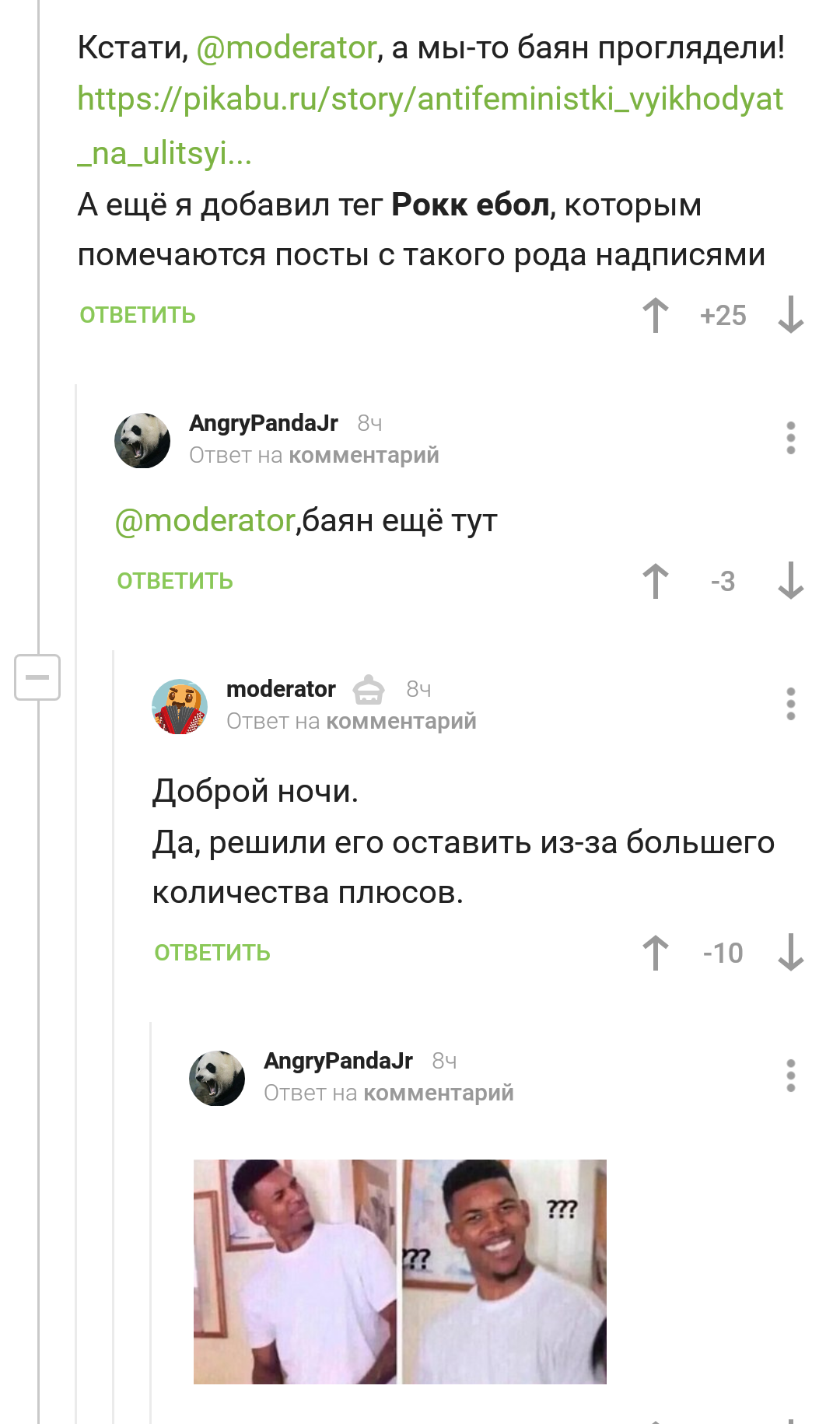Downvote the comment rated -3
The height and width of the screenshot is (1424, 840).
[790, 581]
